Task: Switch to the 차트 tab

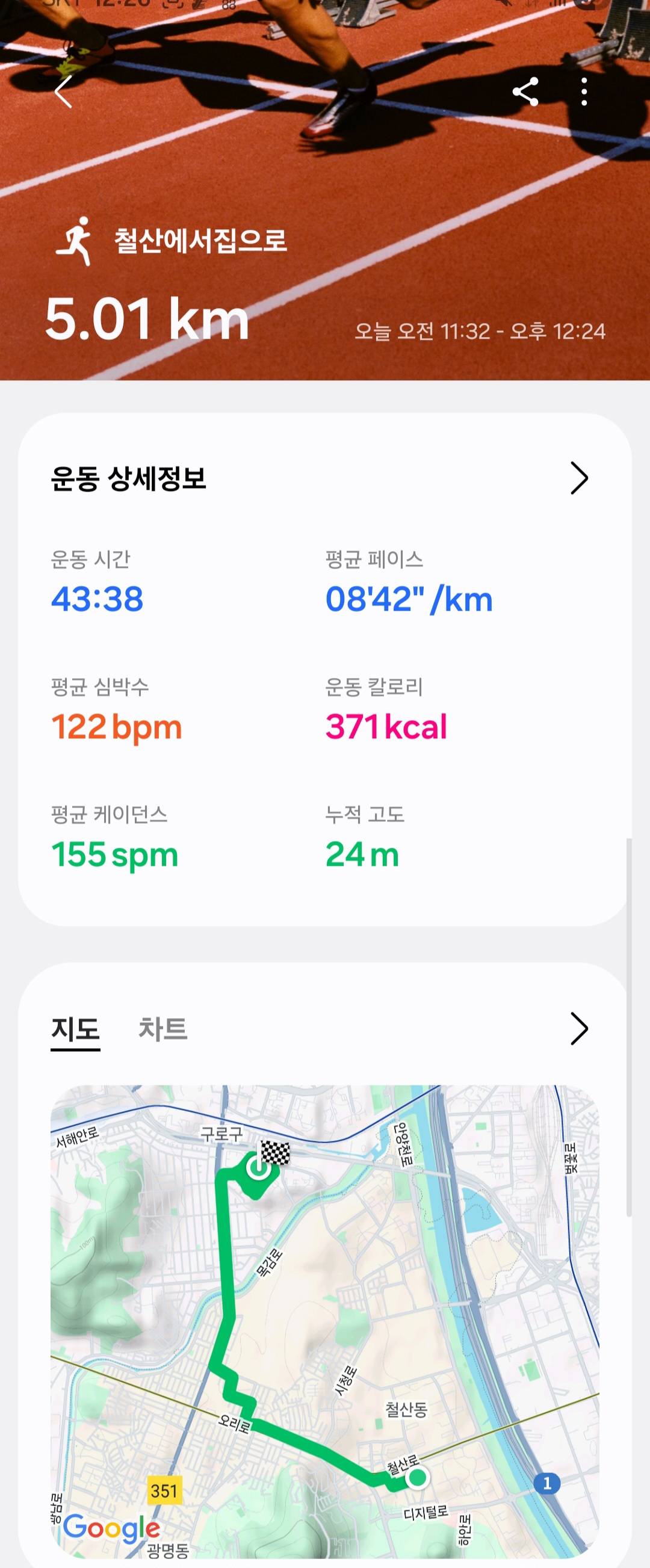Action: [162, 1029]
